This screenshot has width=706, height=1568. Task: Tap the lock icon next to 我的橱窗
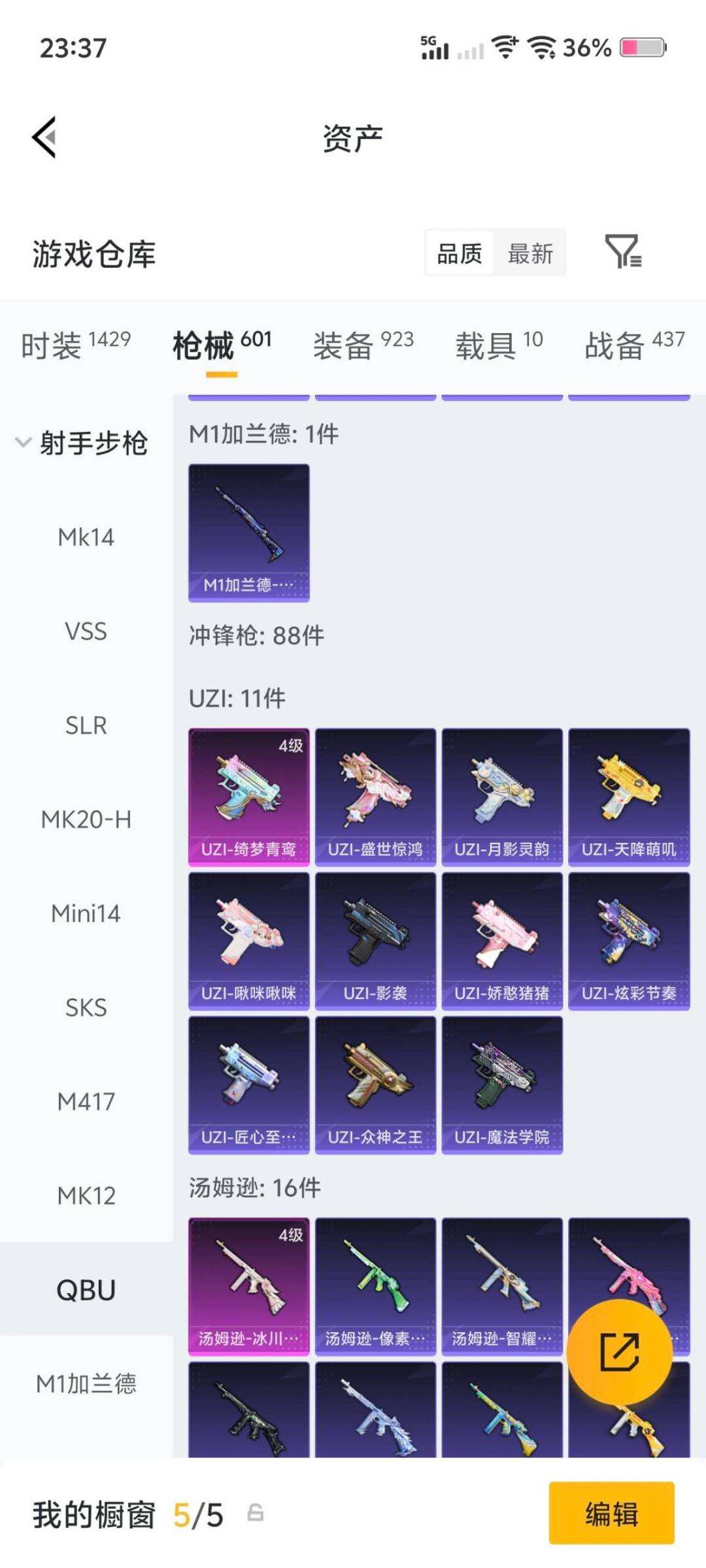pyautogui.click(x=255, y=1512)
